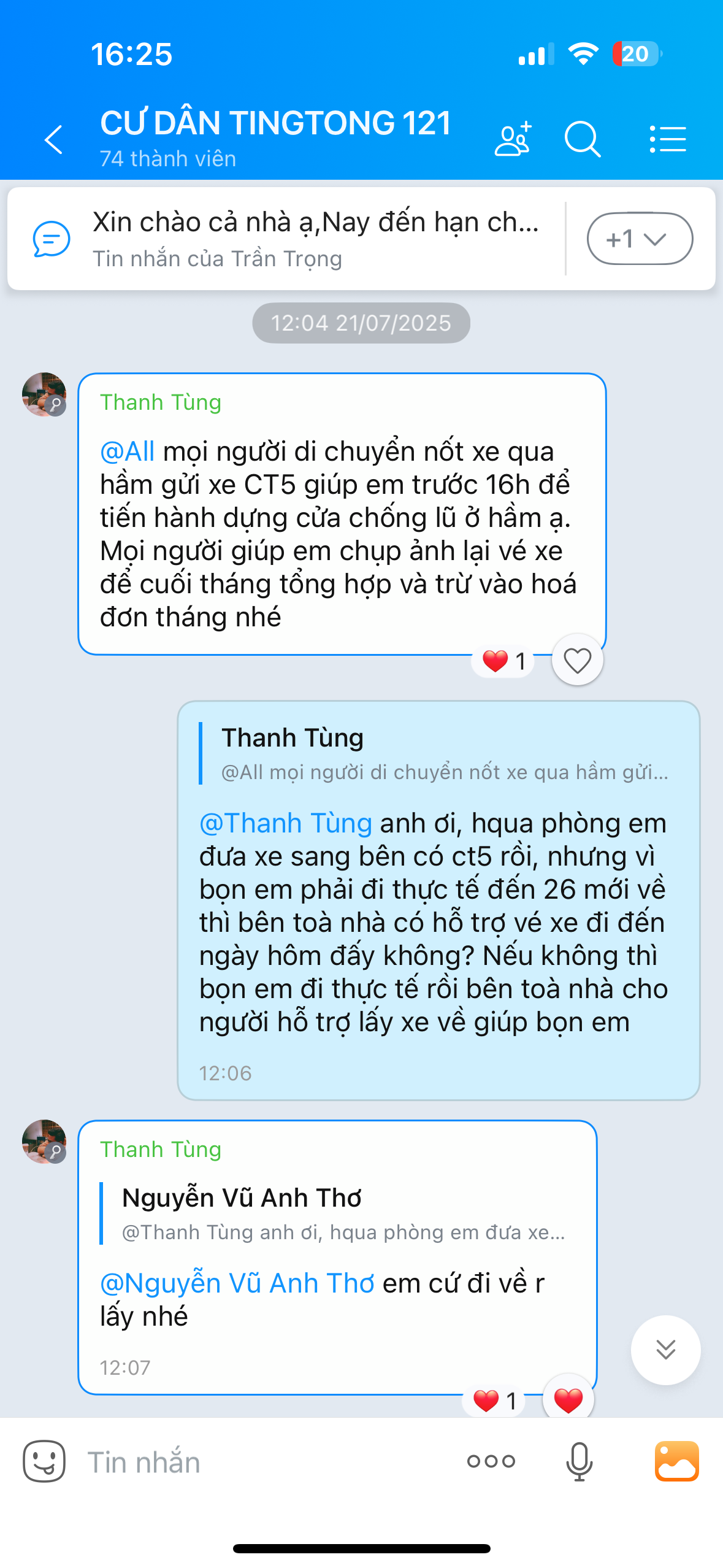723x1568 pixels.
Task: Open the group options menu
Action: tap(668, 139)
